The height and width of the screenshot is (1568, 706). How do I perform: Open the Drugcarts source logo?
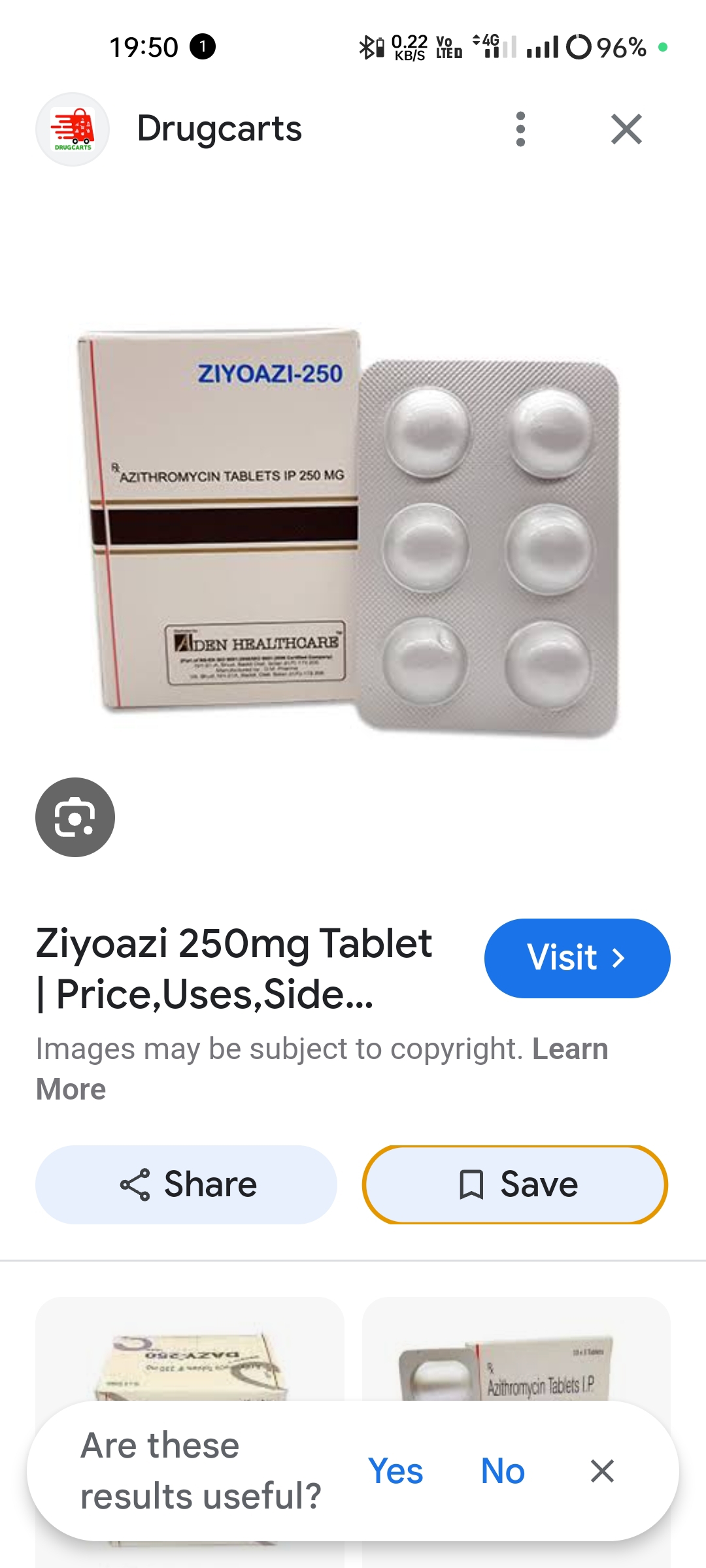pyautogui.click(x=73, y=129)
